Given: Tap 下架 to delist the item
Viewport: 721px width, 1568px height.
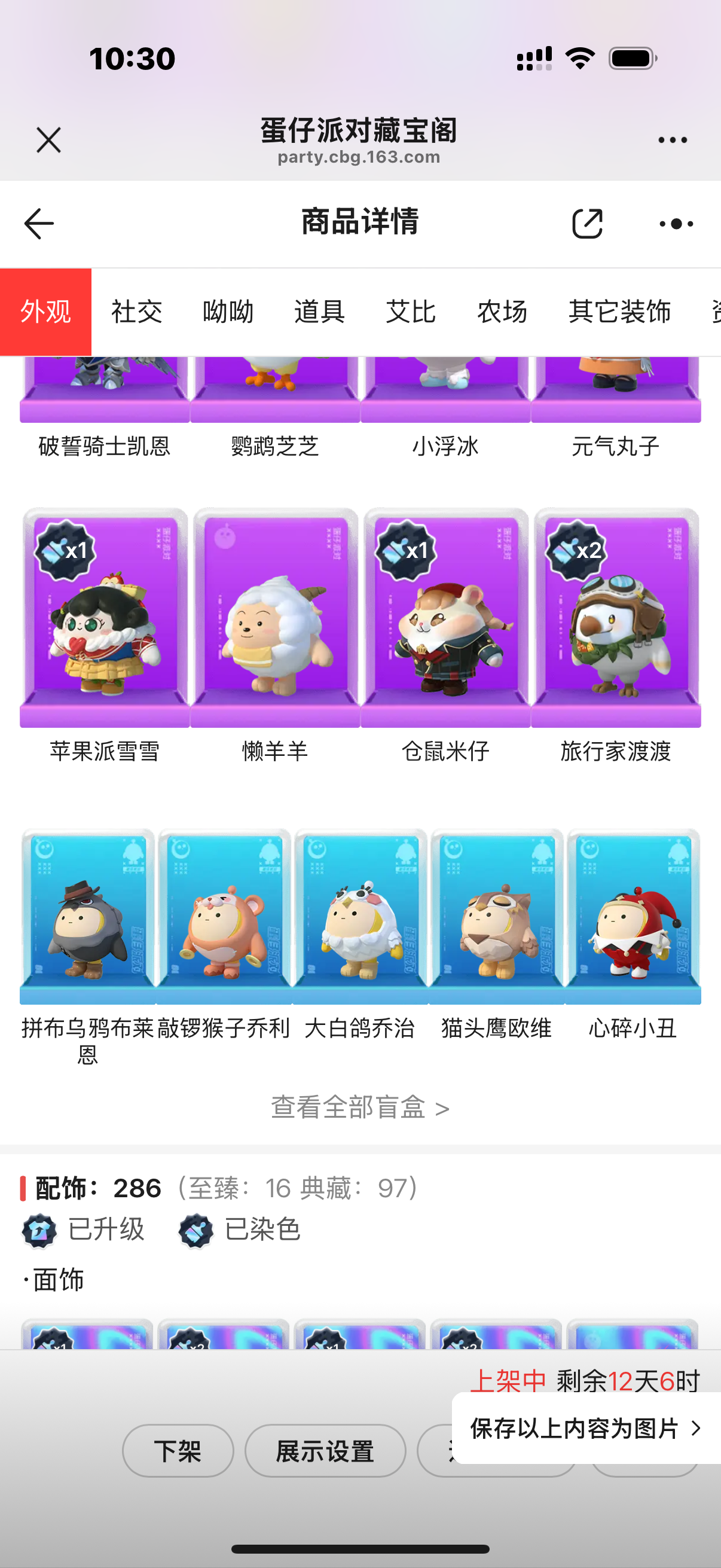Looking at the screenshot, I should 178,1451.
